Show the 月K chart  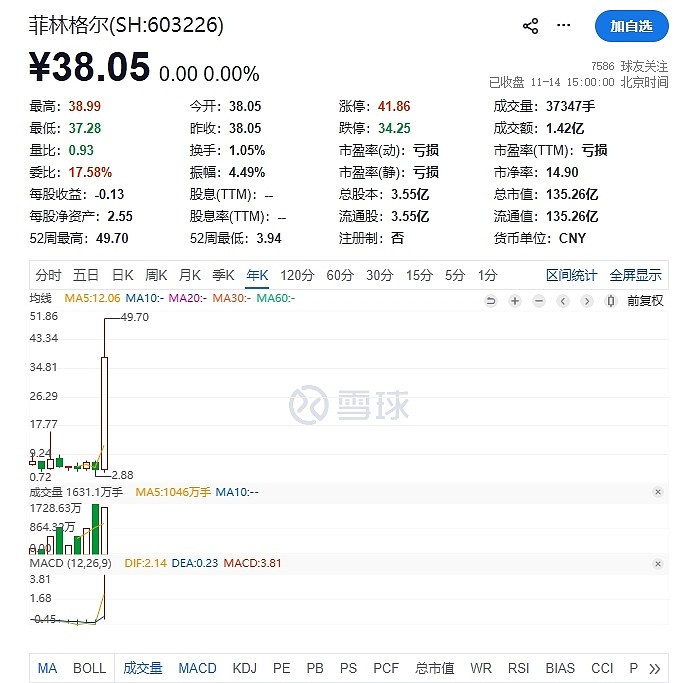(x=190, y=275)
